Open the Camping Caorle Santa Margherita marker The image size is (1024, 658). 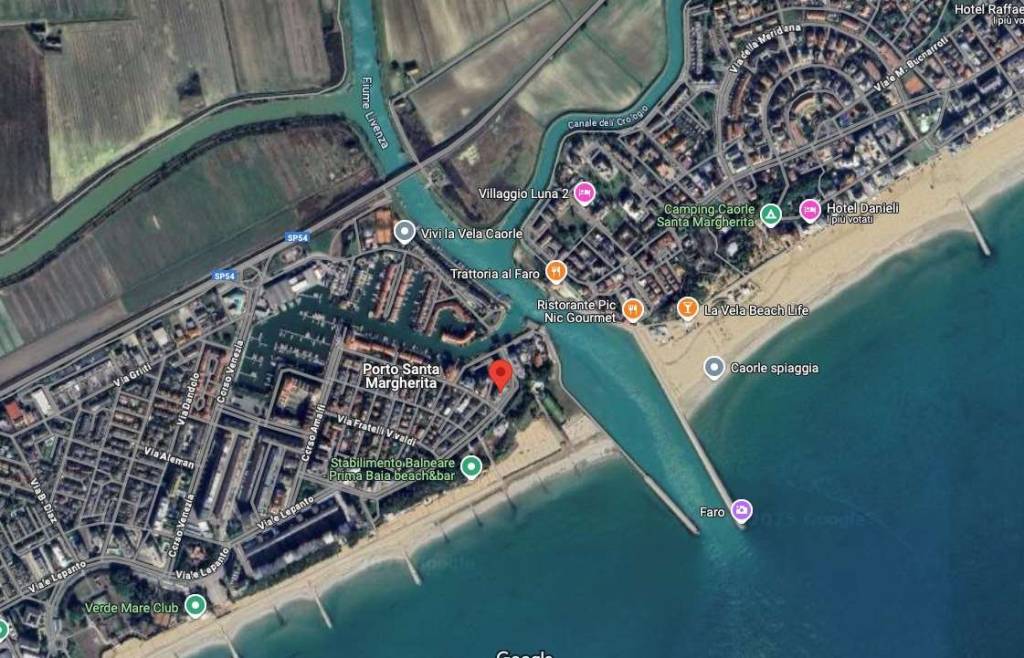click(770, 214)
